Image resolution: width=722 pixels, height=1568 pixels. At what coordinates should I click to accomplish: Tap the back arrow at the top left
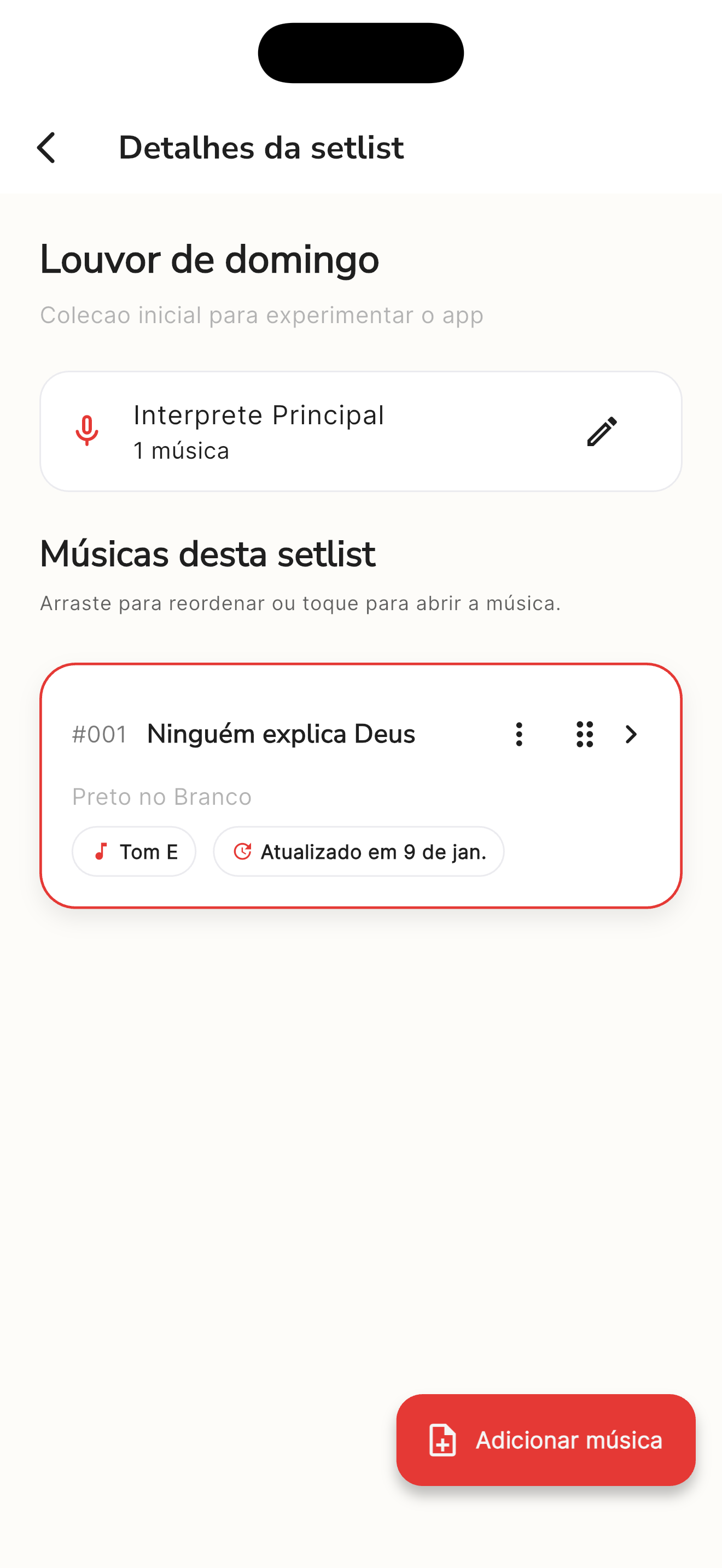46,147
